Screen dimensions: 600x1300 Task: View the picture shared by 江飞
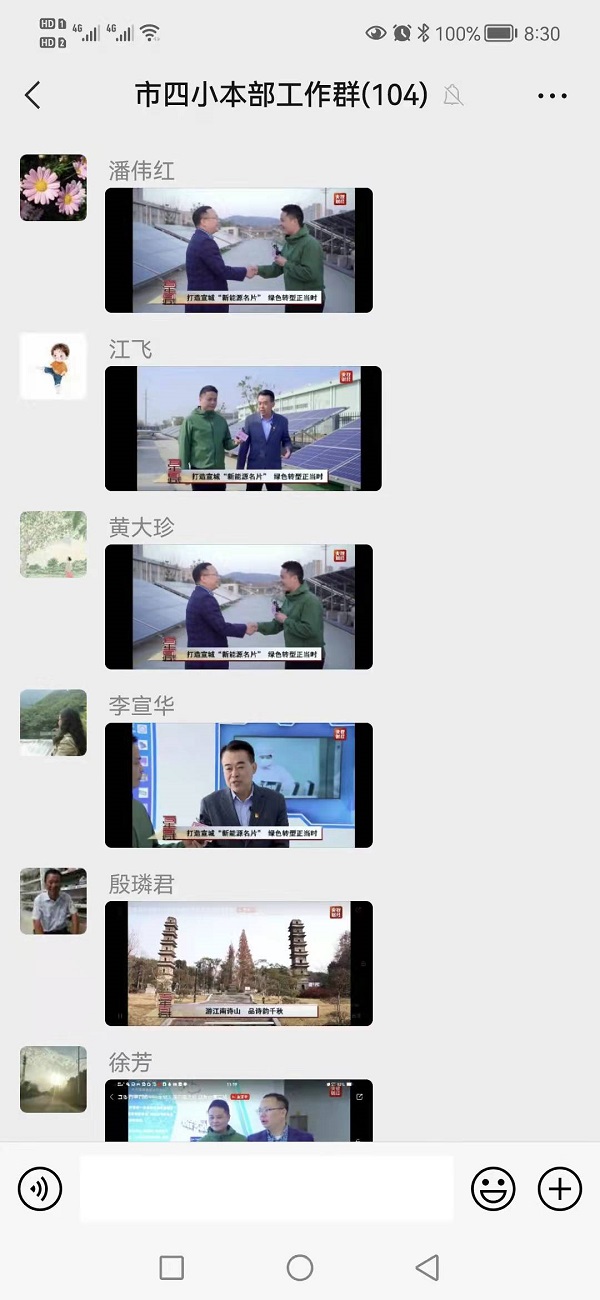tap(243, 428)
